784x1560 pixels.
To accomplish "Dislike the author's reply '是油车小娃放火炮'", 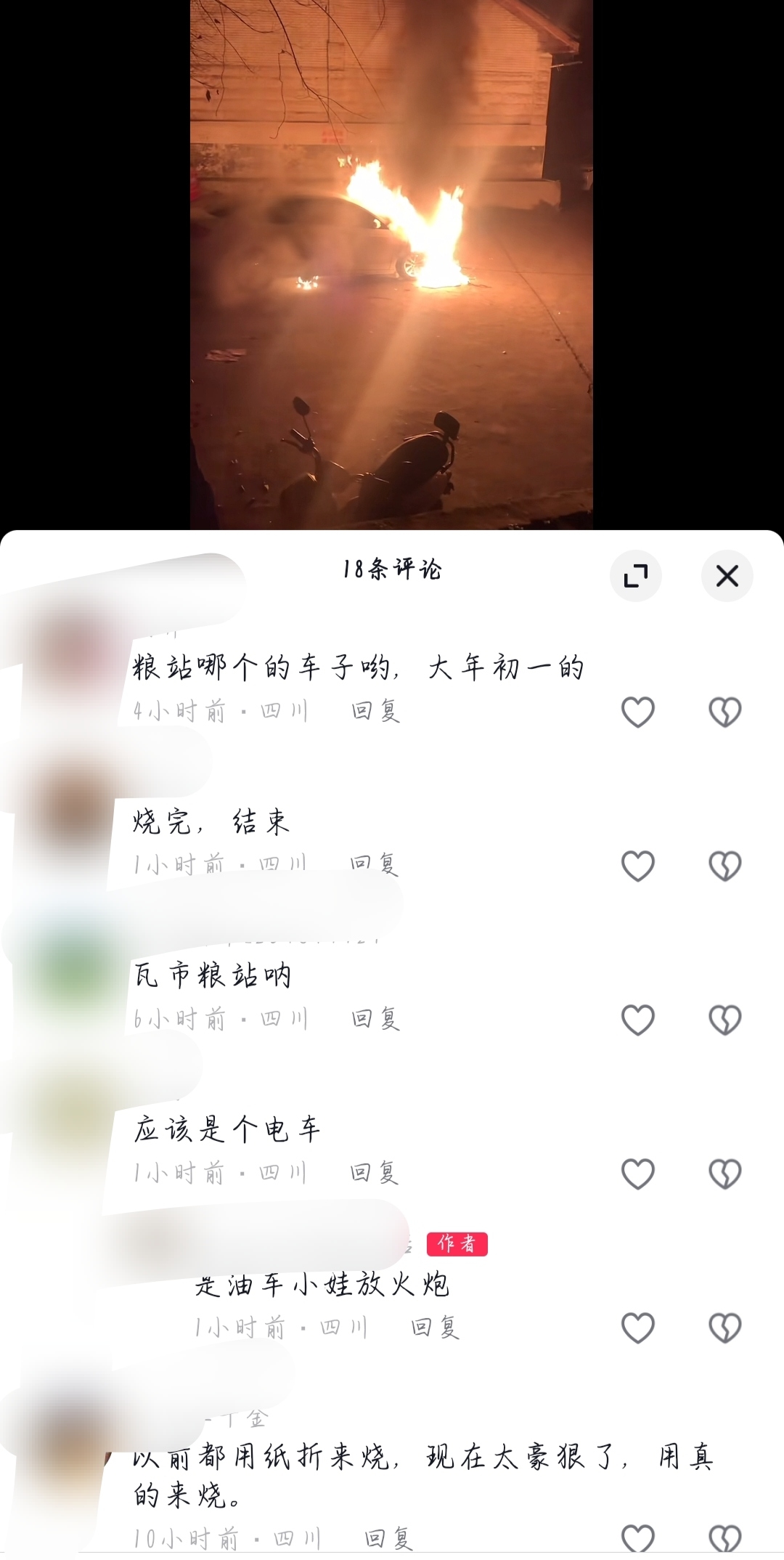I will coord(724,1328).
